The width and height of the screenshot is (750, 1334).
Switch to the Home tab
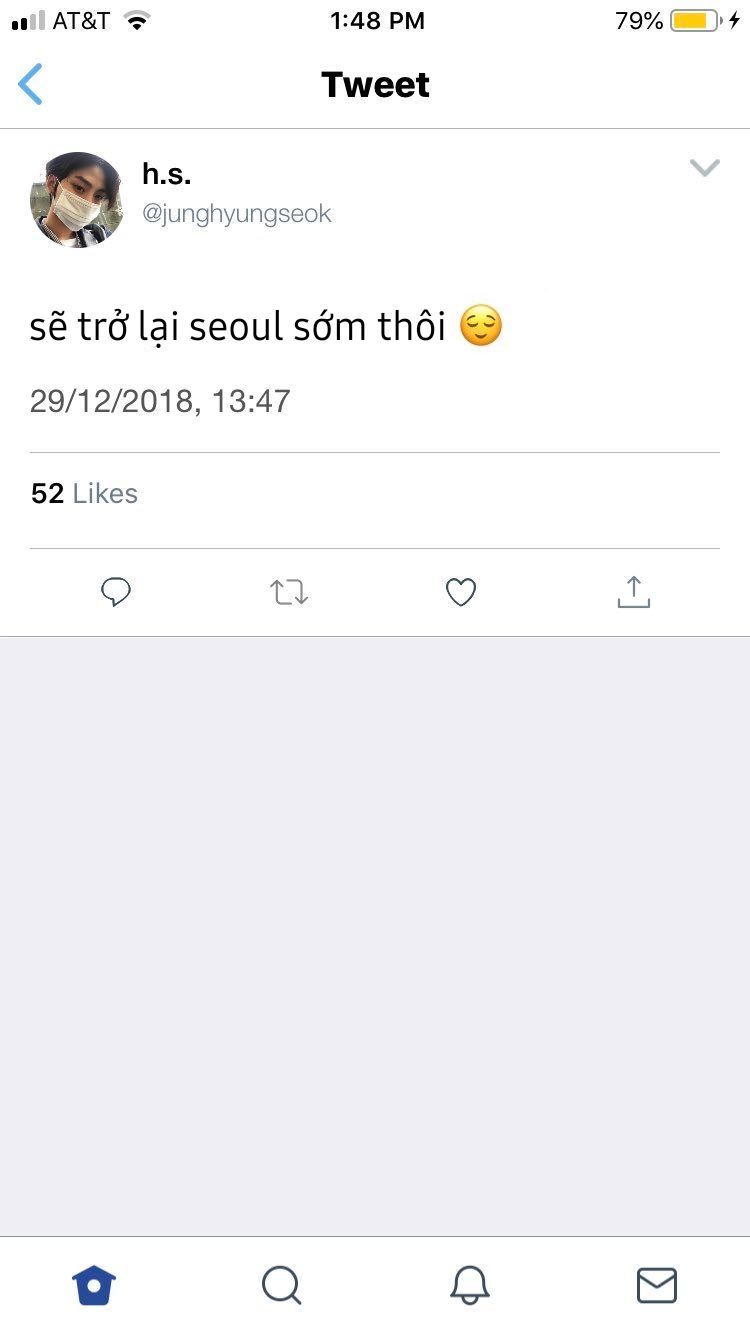94,1285
